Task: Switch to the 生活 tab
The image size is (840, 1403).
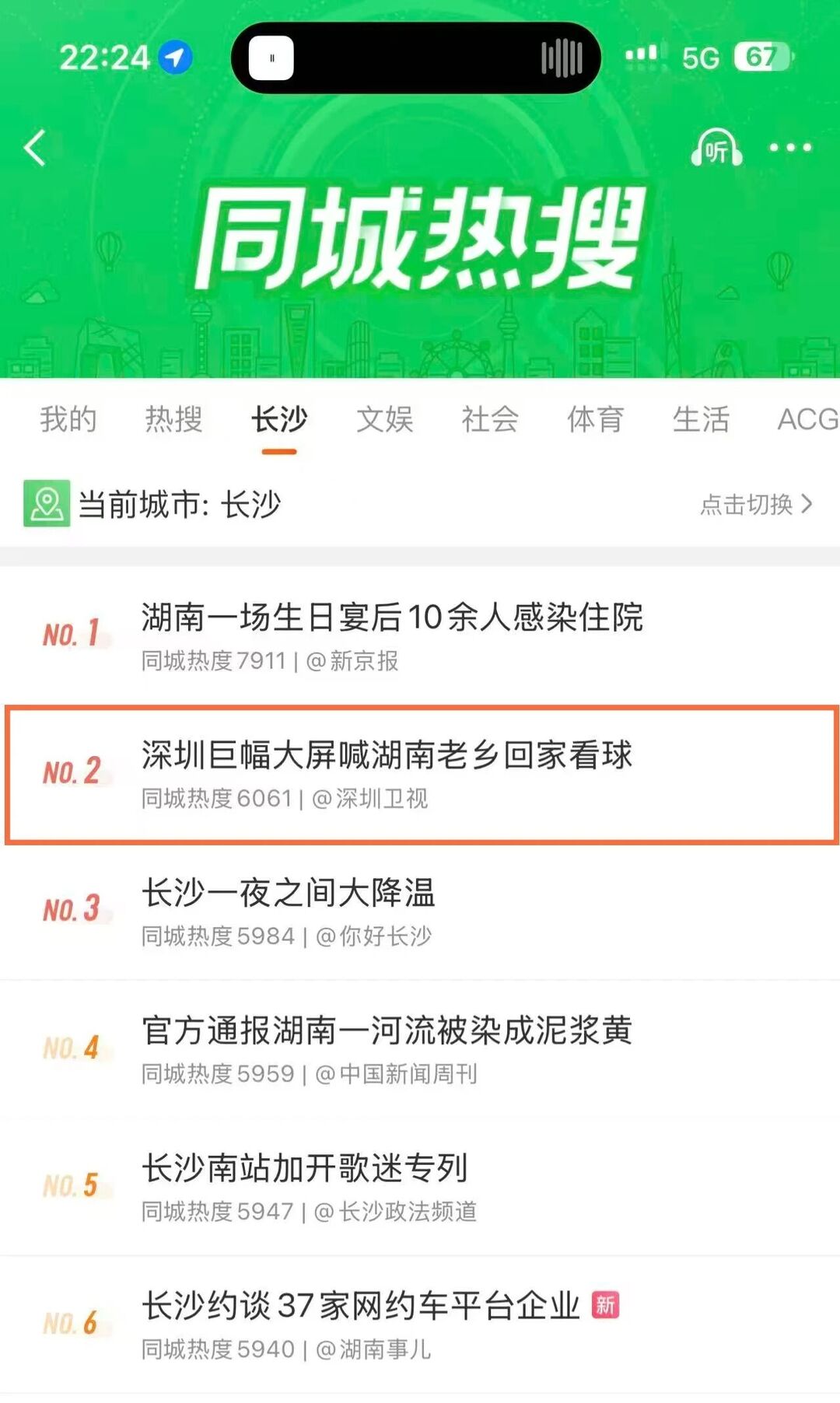Action: (701, 419)
